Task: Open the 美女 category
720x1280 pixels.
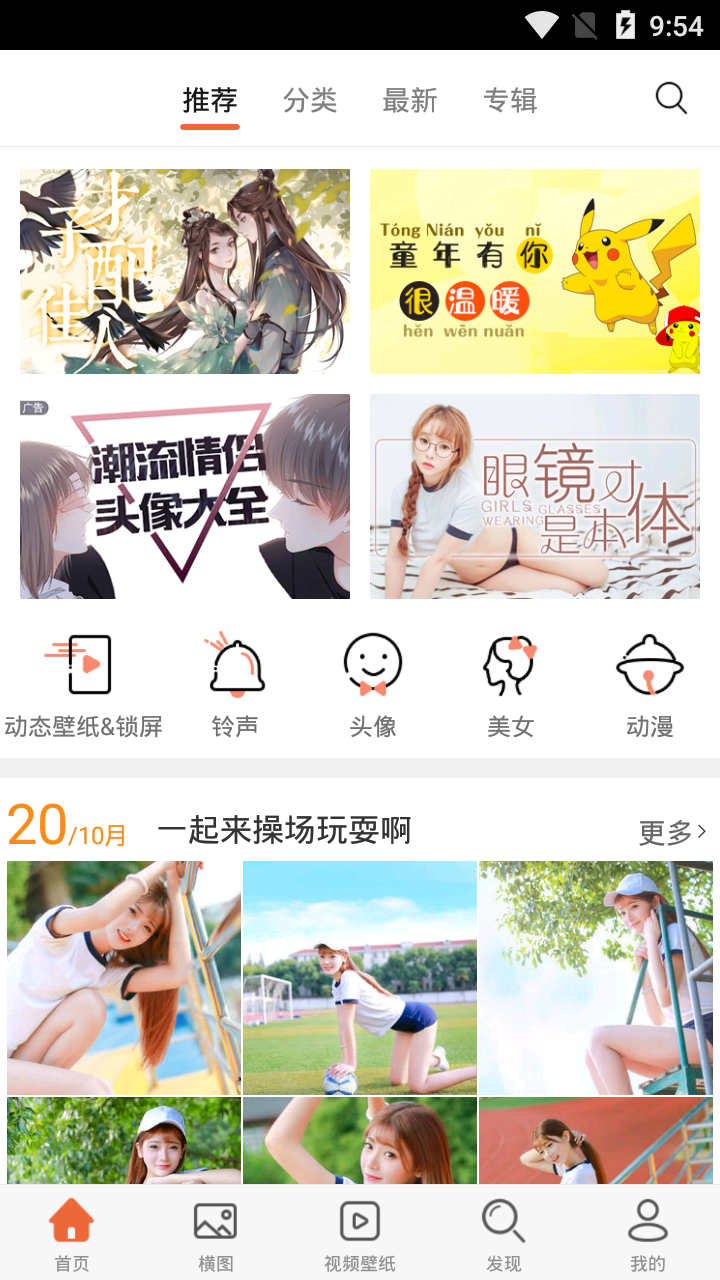Action: [x=511, y=687]
